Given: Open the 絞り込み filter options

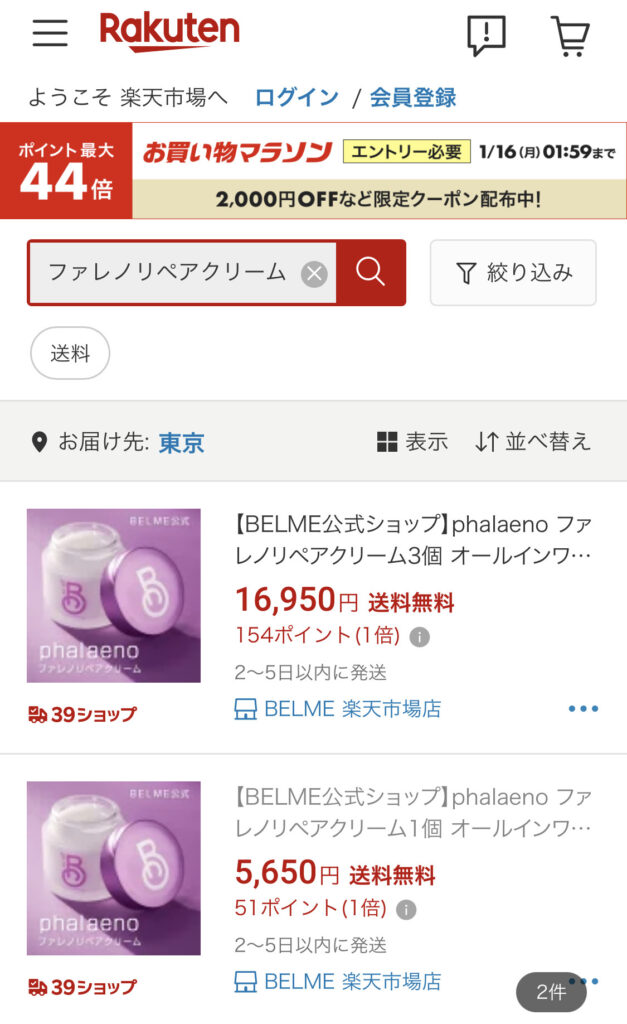Looking at the screenshot, I should (x=513, y=272).
